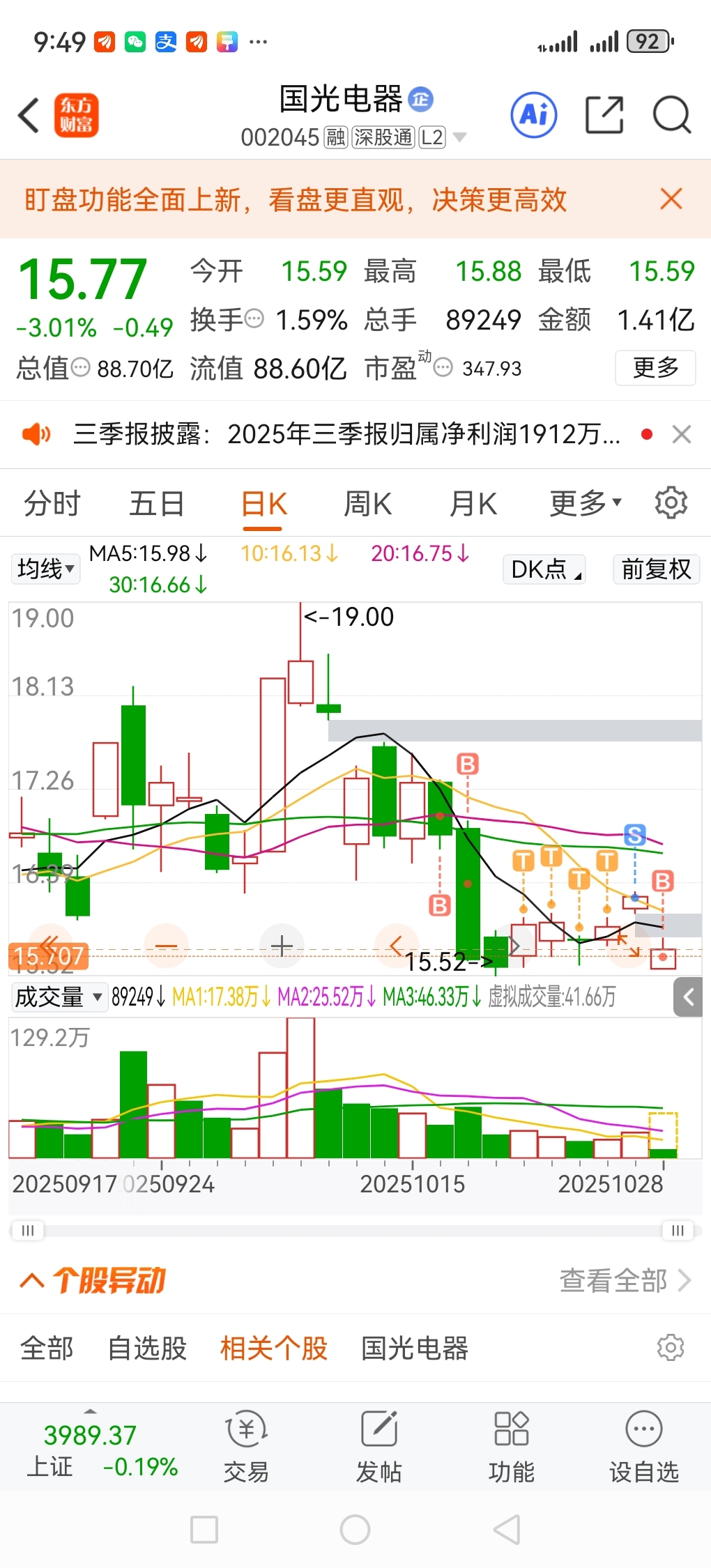Dismiss the orange 盯盘功能 banner
Viewport: 711px width, 1568px height.
pos(671,199)
